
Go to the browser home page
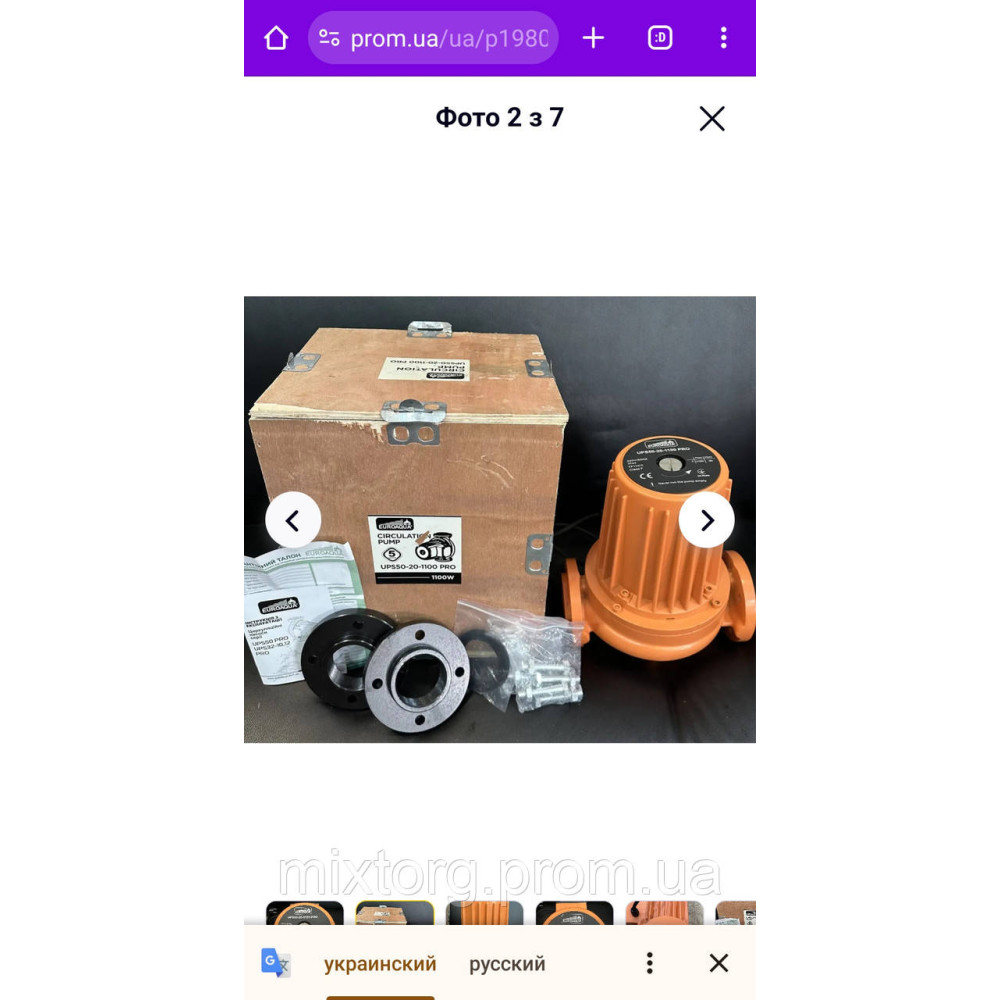pos(276,39)
